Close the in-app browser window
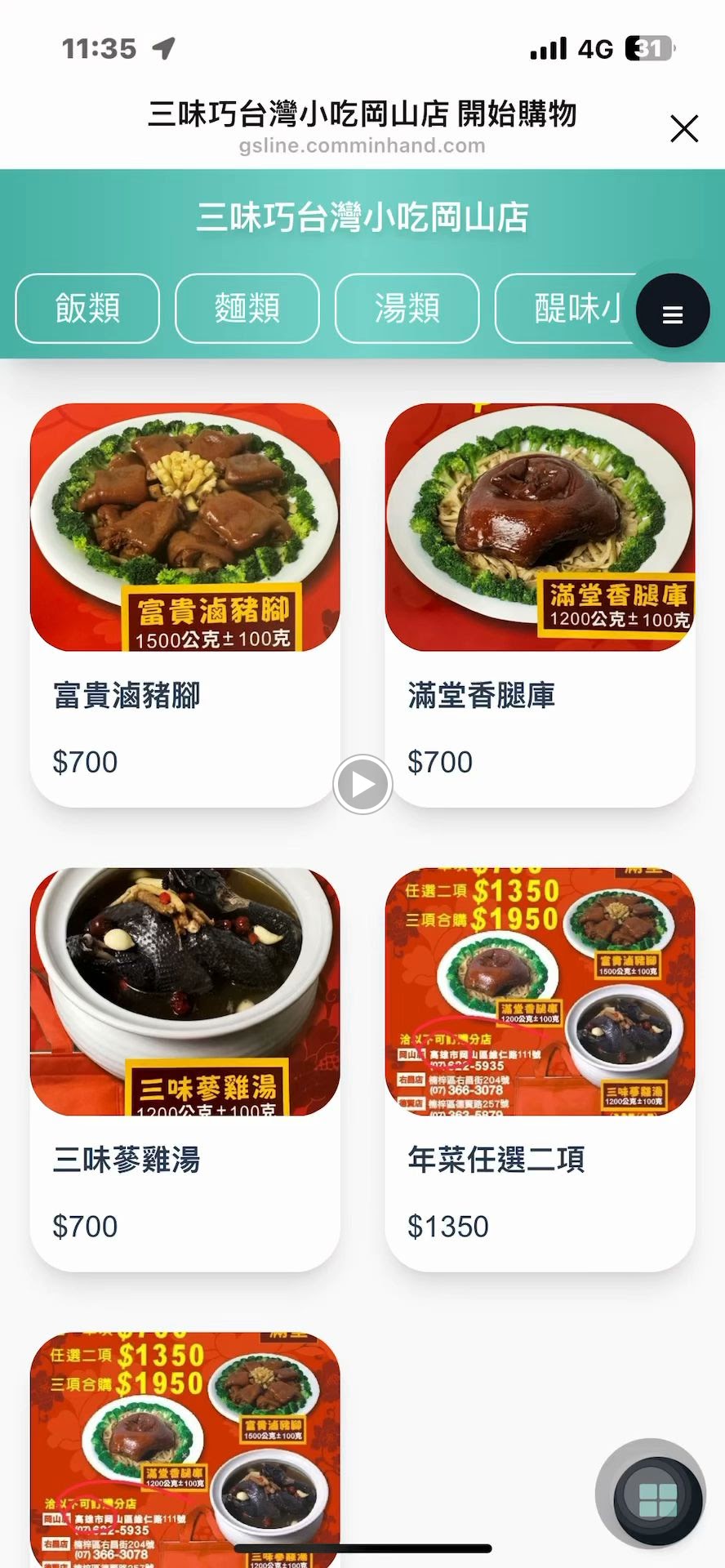 tap(683, 129)
